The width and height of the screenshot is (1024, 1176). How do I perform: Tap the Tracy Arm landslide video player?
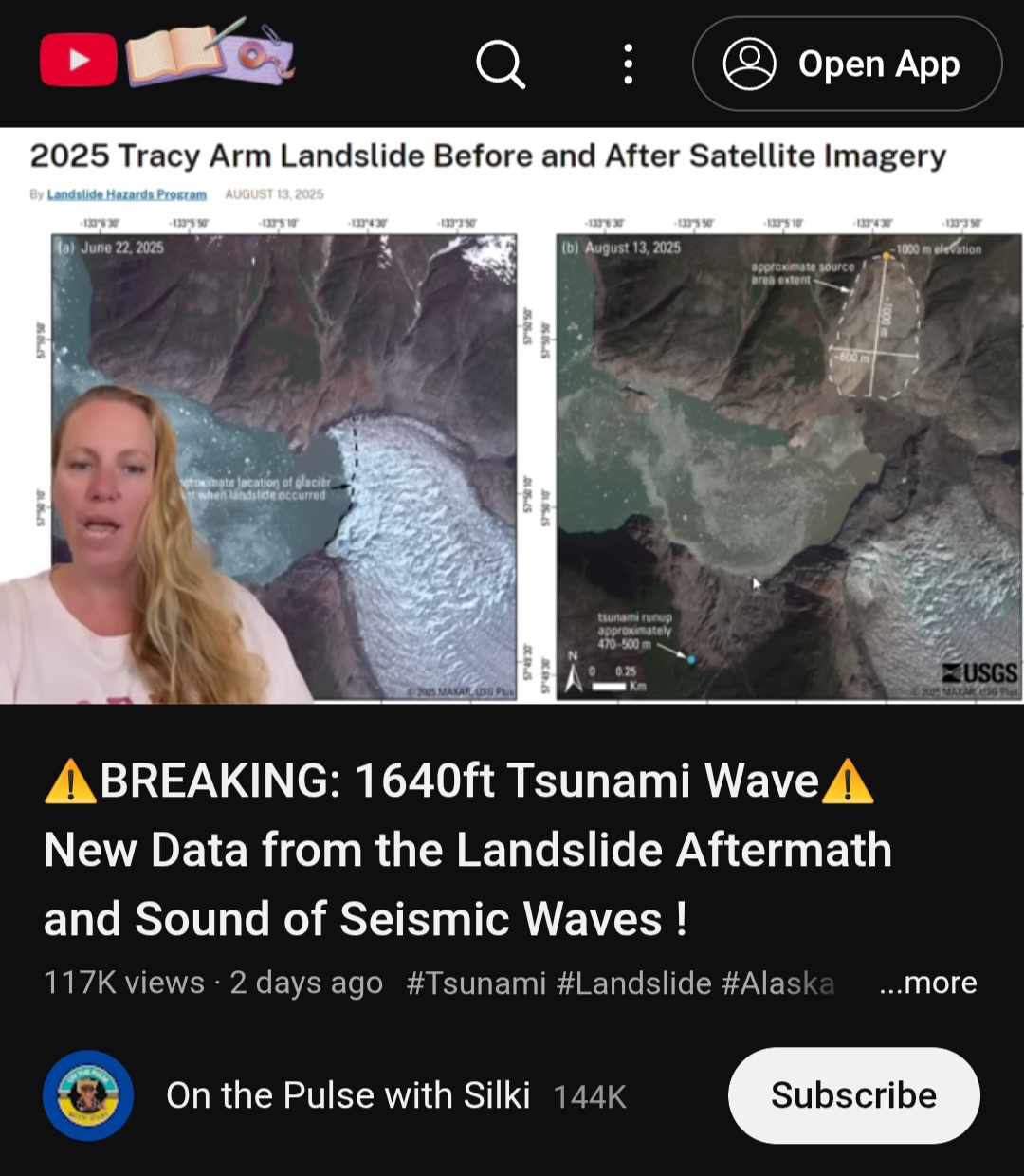pyautogui.click(x=512, y=415)
